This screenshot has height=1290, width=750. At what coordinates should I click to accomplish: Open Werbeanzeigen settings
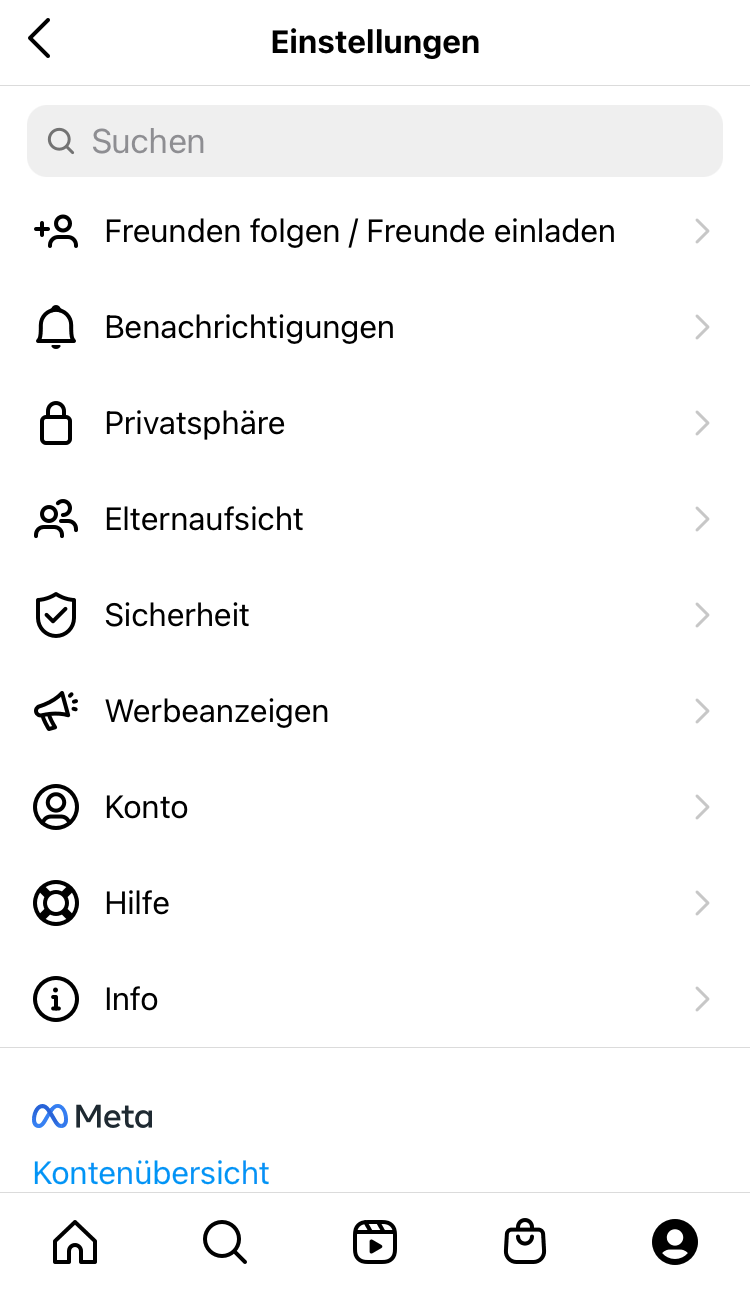(x=375, y=711)
